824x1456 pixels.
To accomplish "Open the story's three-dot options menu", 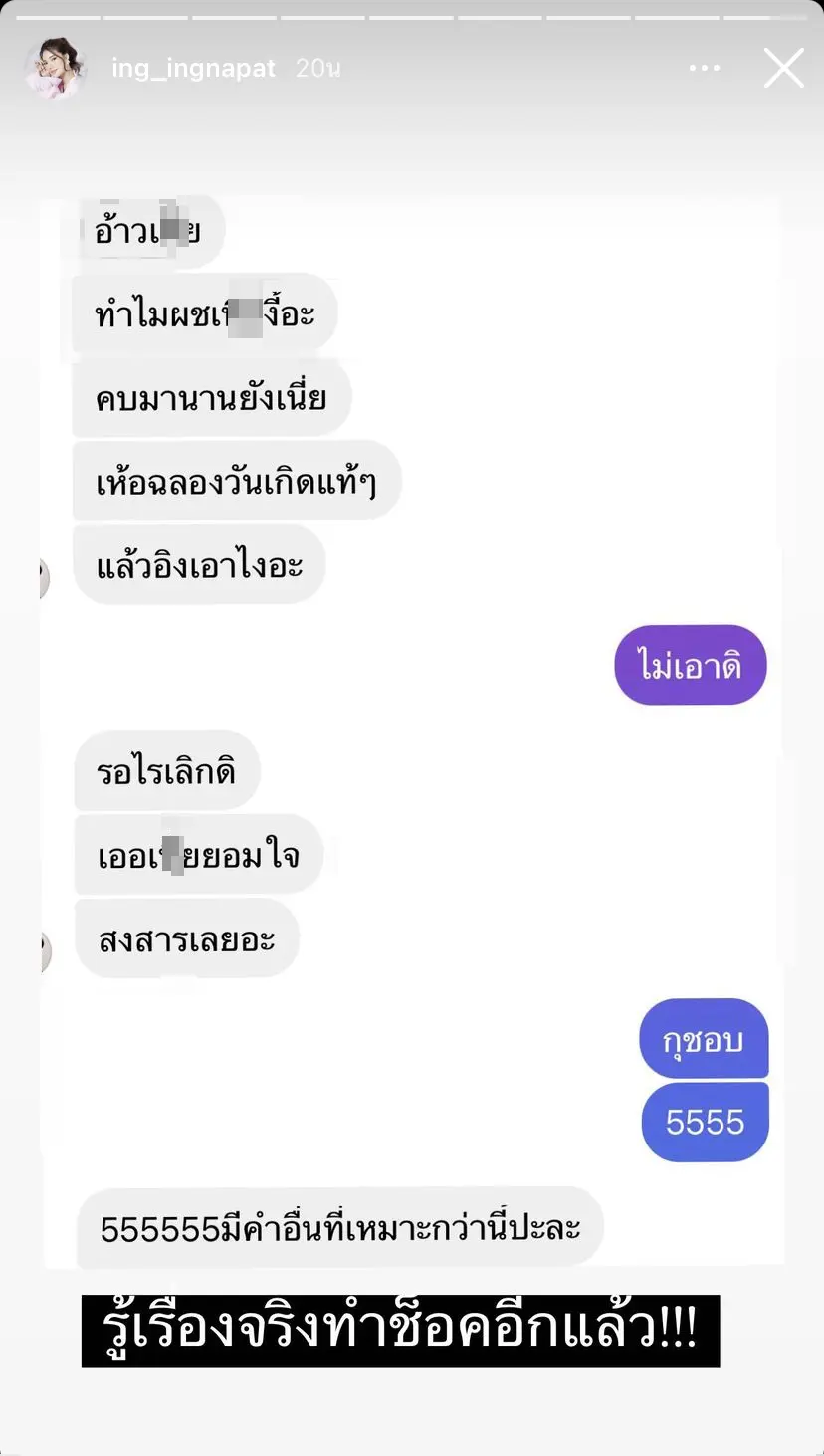I will coord(704,68).
